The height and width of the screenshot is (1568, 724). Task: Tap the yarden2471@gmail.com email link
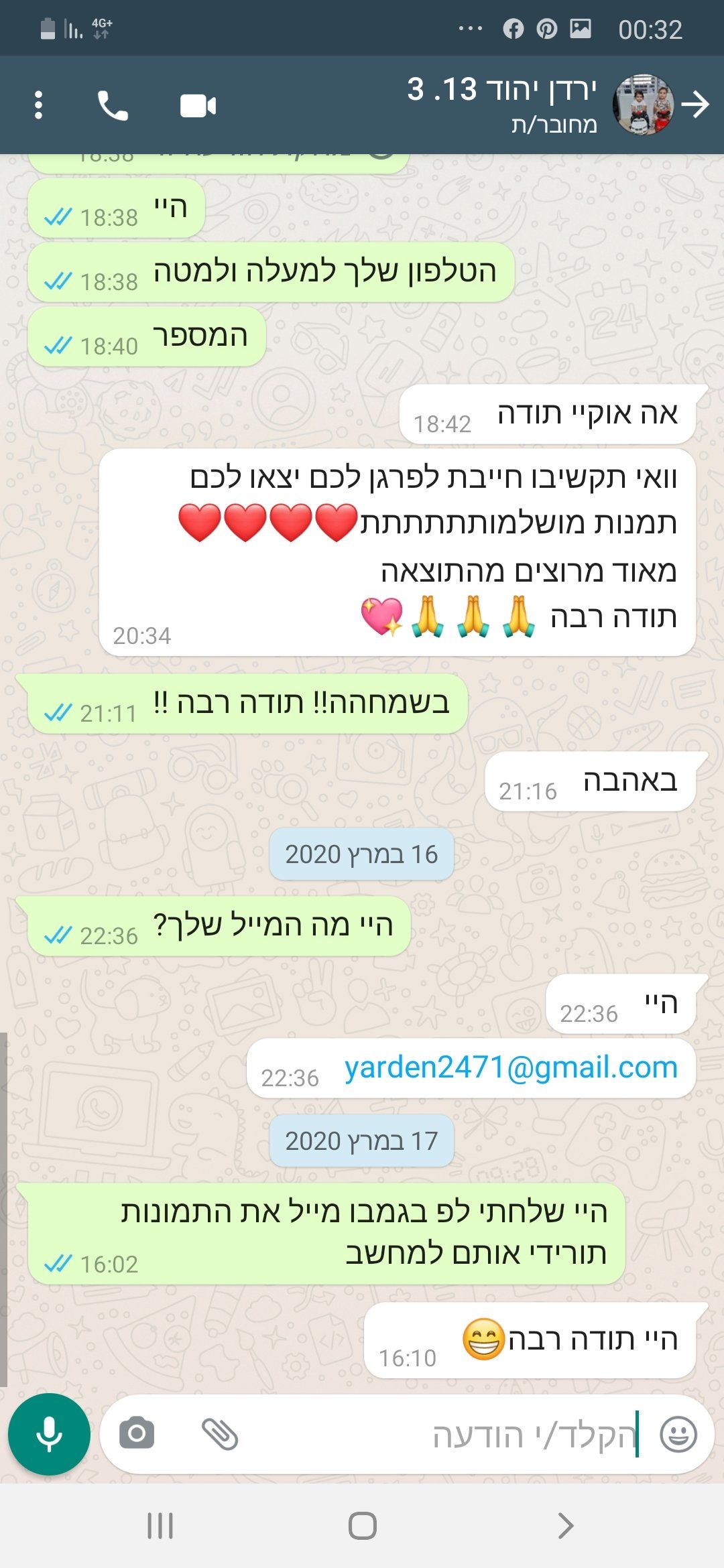[511, 1068]
